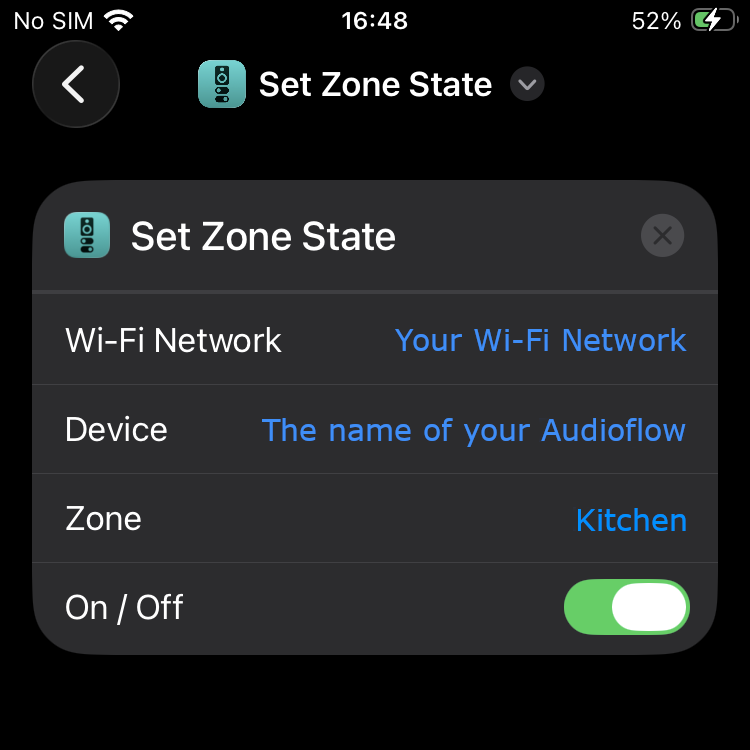Change the Kitchen zone selection
Image resolution: width=750 pixels, height=750 pixels.
(x=630, y=520)
